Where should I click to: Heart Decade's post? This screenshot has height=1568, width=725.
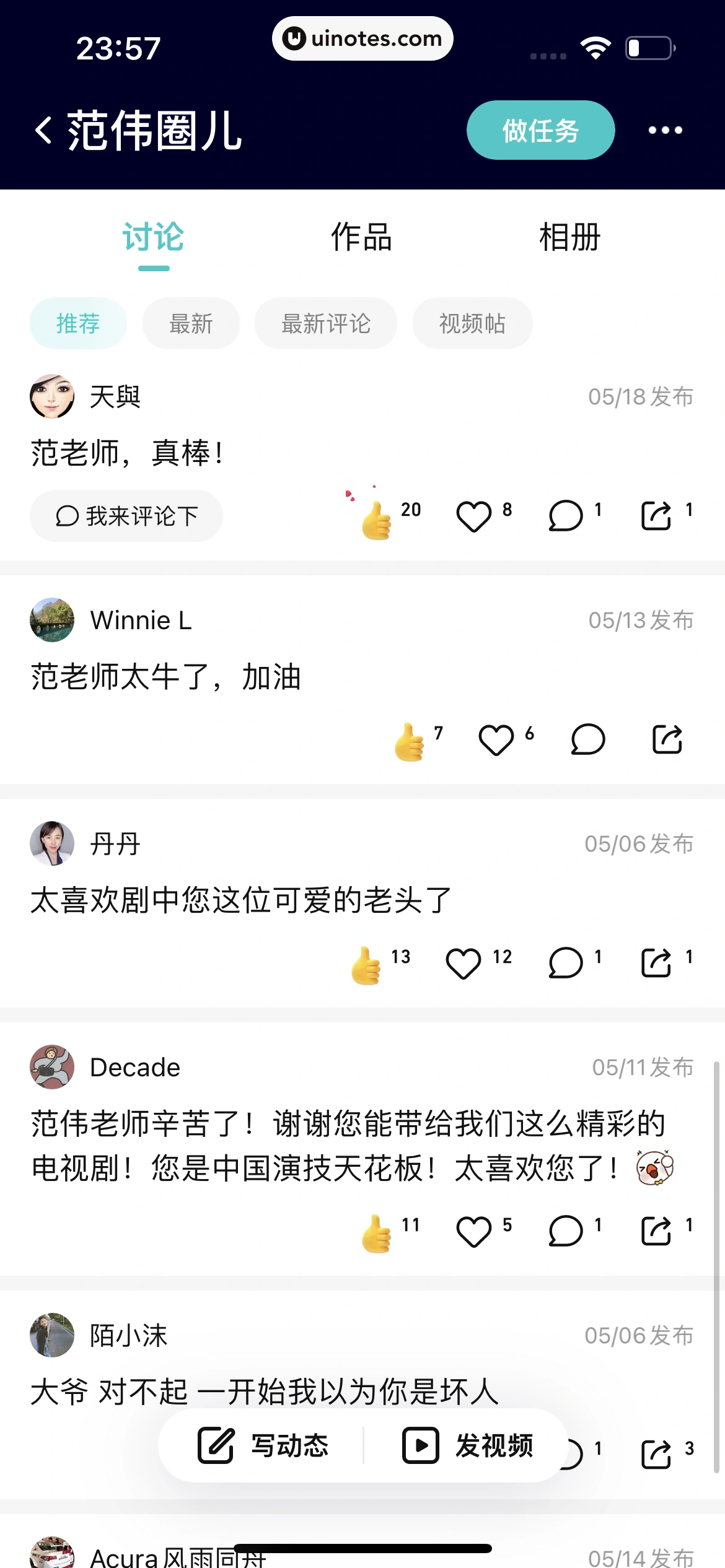pyautogui.click(x=474, y=1230)
